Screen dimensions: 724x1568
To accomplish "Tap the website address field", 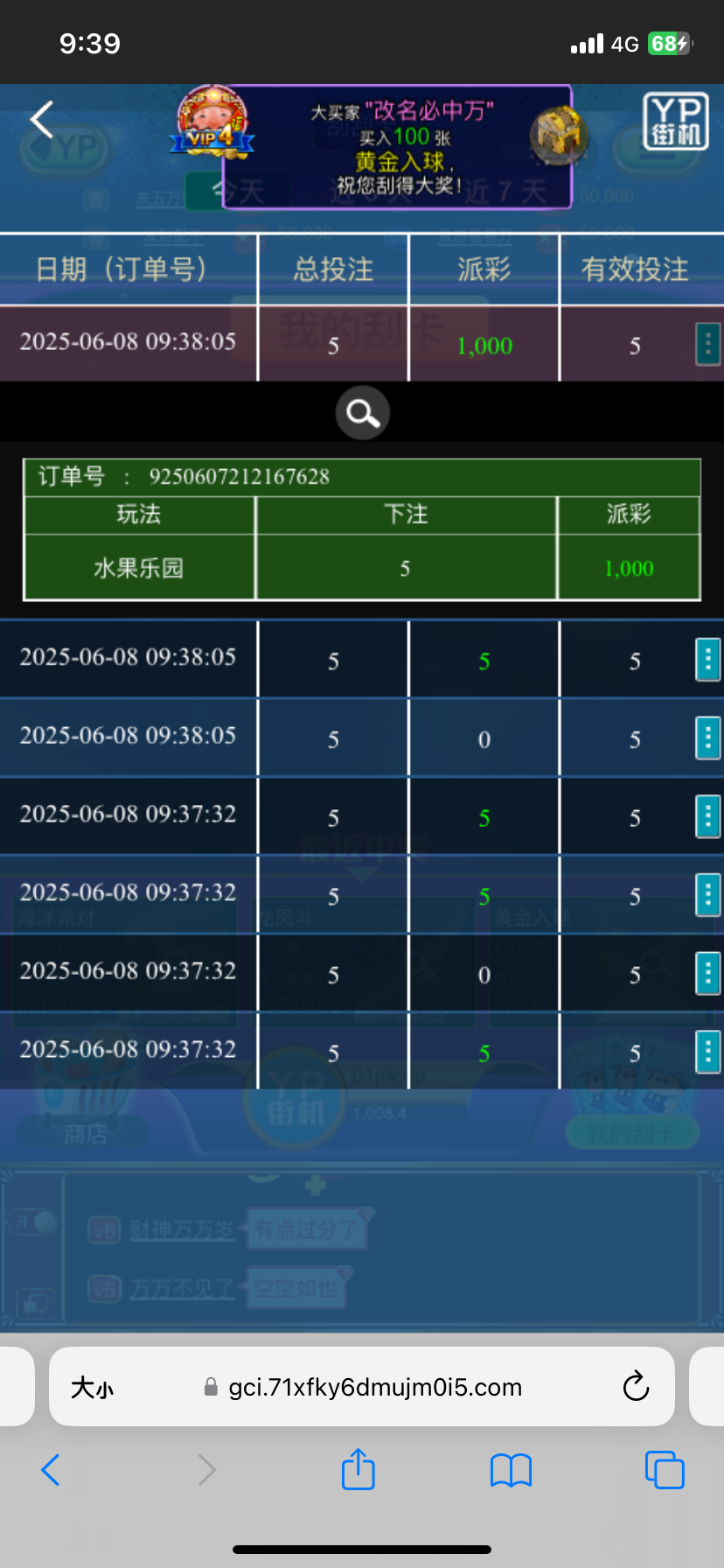I will 374,1387.
